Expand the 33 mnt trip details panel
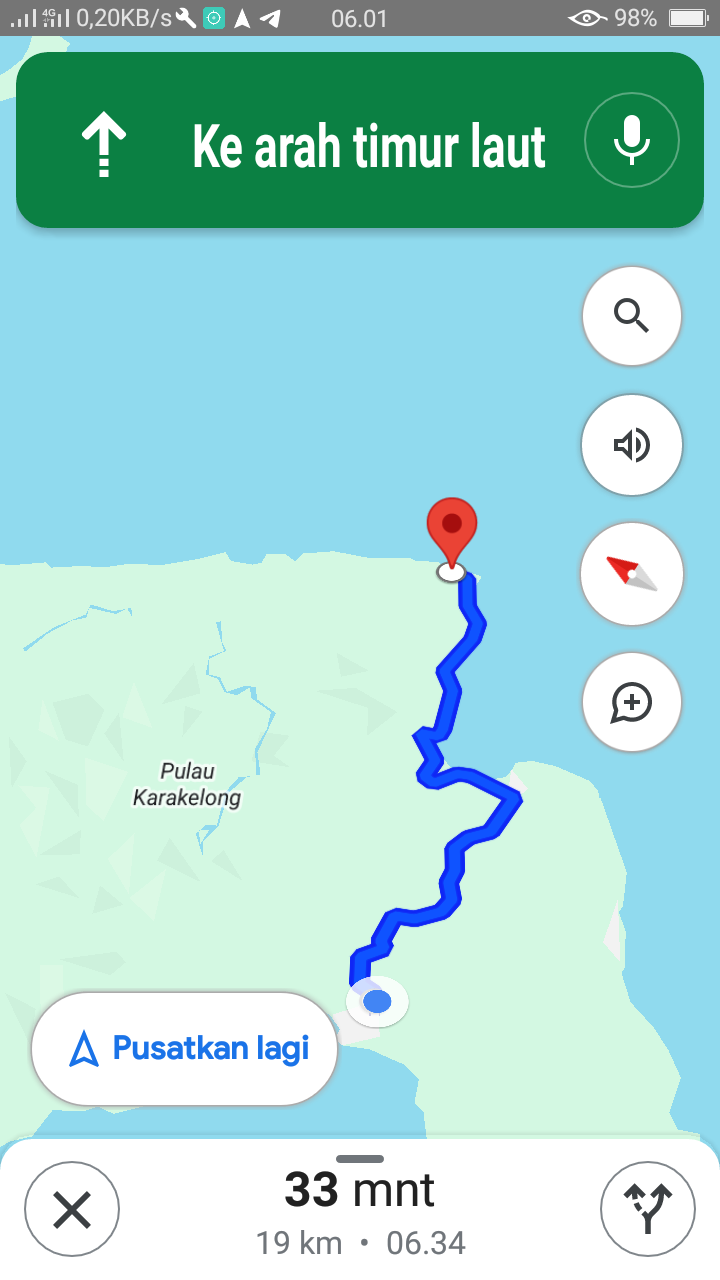 (360, 1210)
